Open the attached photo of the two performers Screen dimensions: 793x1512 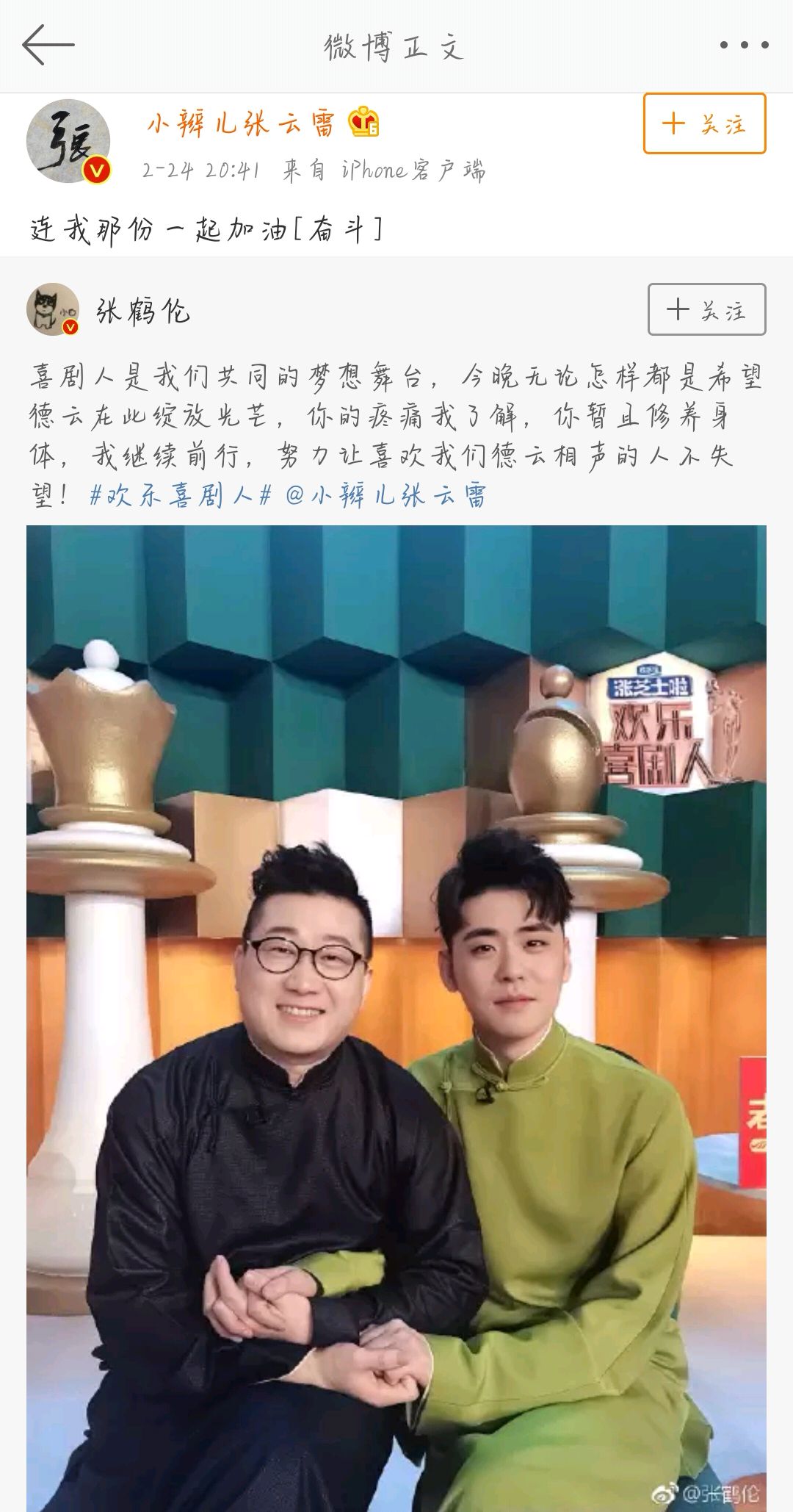pyautogui.click(x=396, y=1014)
